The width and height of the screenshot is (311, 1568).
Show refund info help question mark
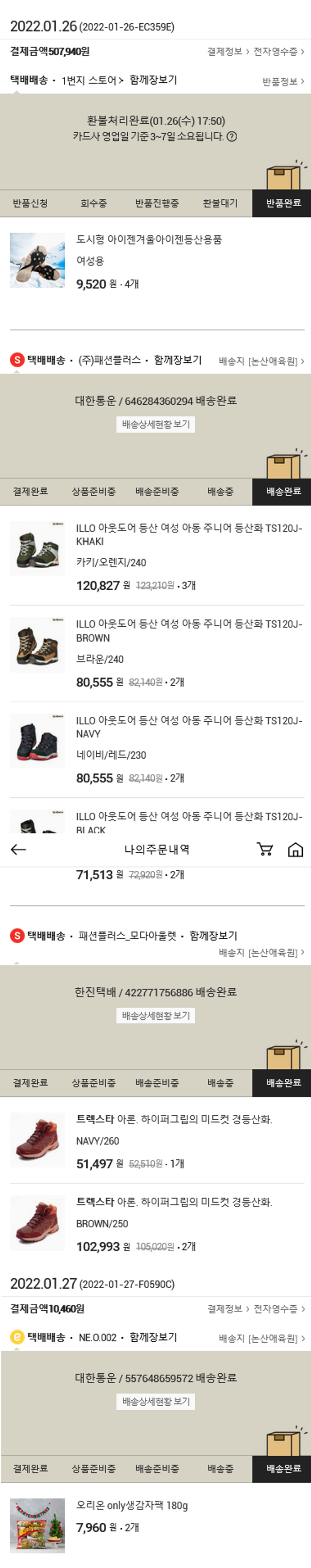[232, 137]
